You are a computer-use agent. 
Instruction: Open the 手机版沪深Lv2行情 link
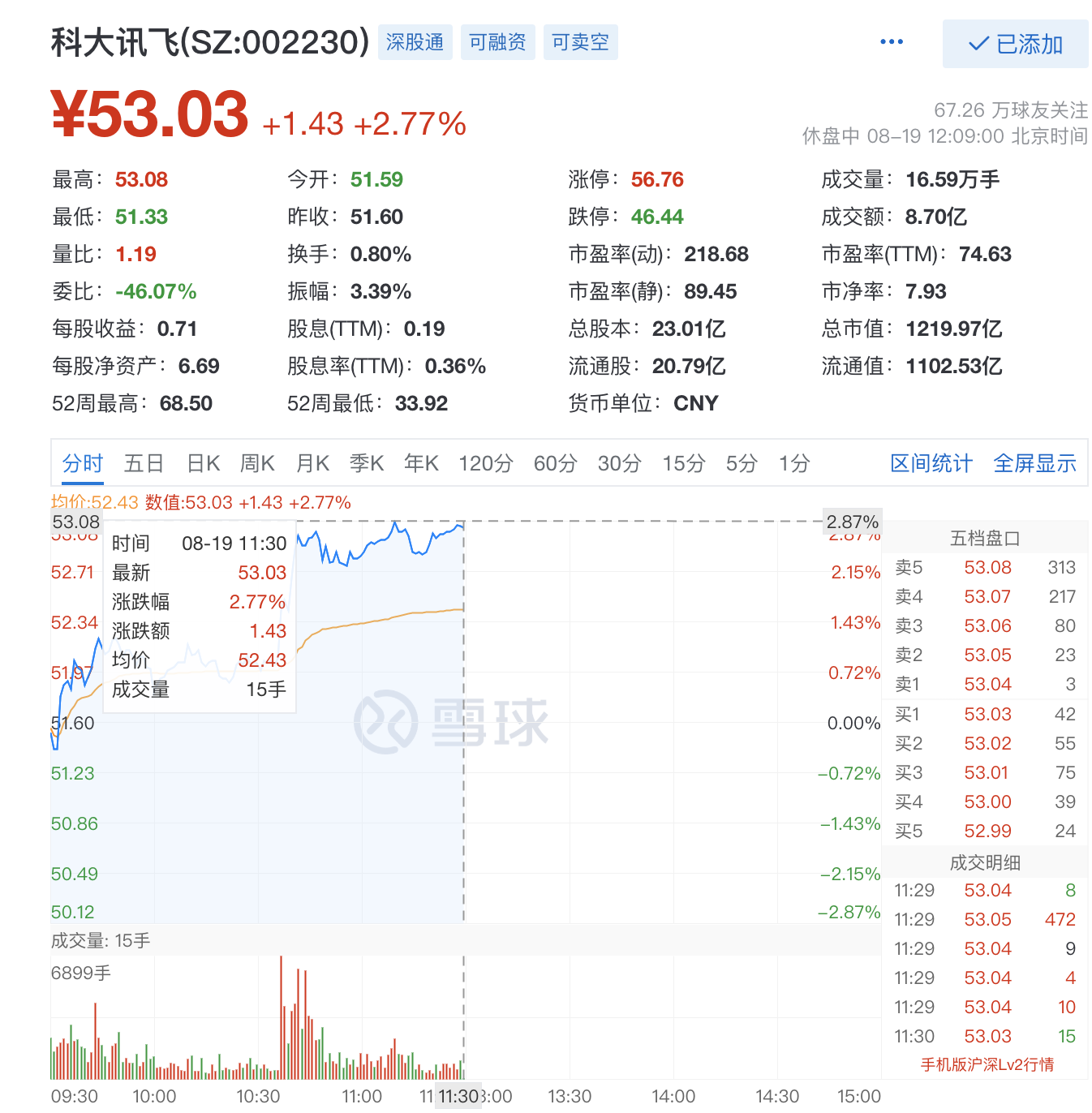(987, 1064)
